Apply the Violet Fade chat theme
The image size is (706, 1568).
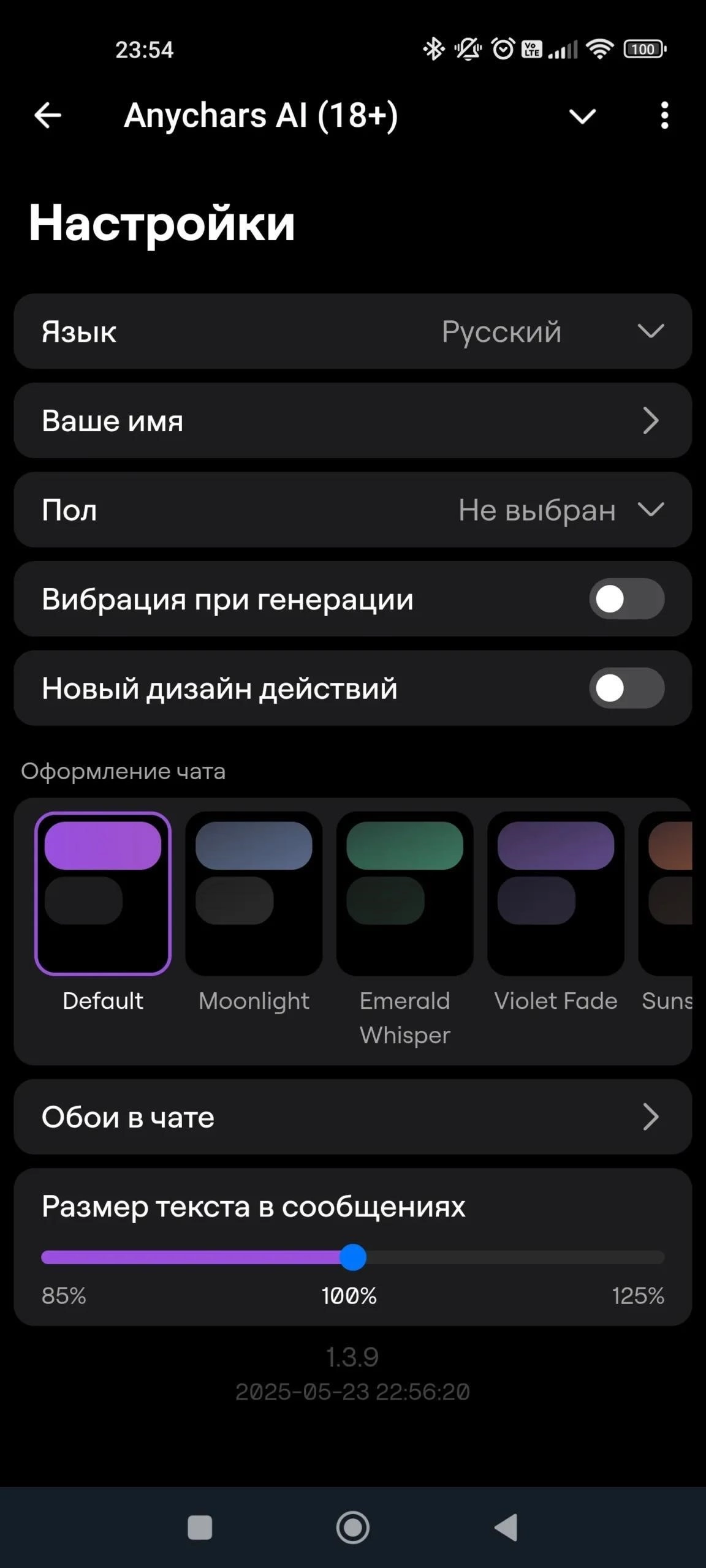[555, 894]
